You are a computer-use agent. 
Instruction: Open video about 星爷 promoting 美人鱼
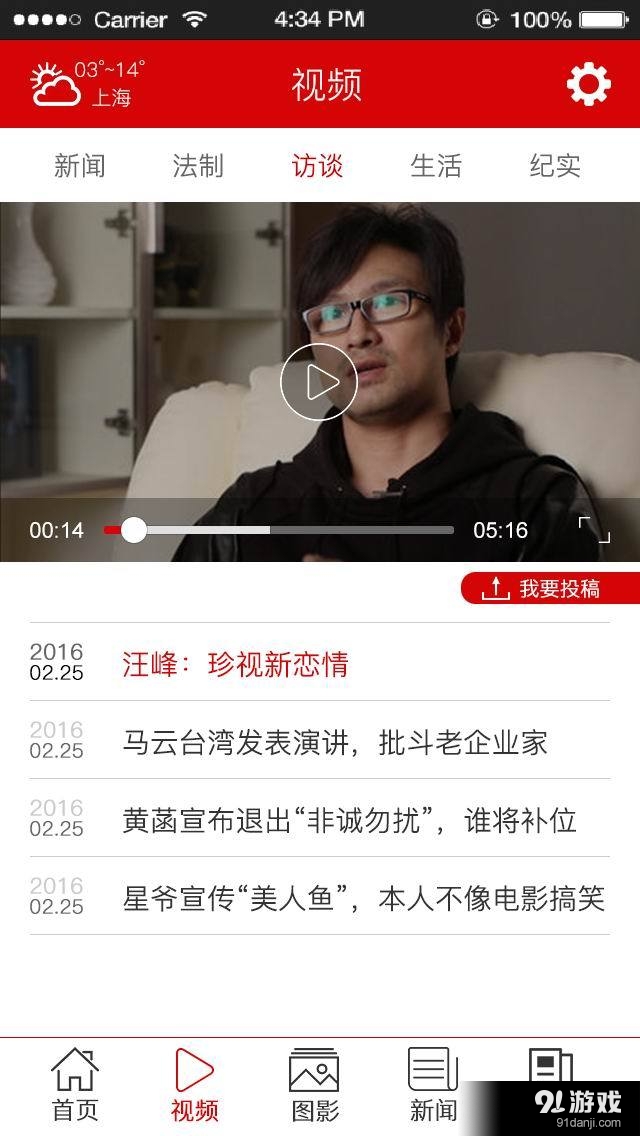363,898
